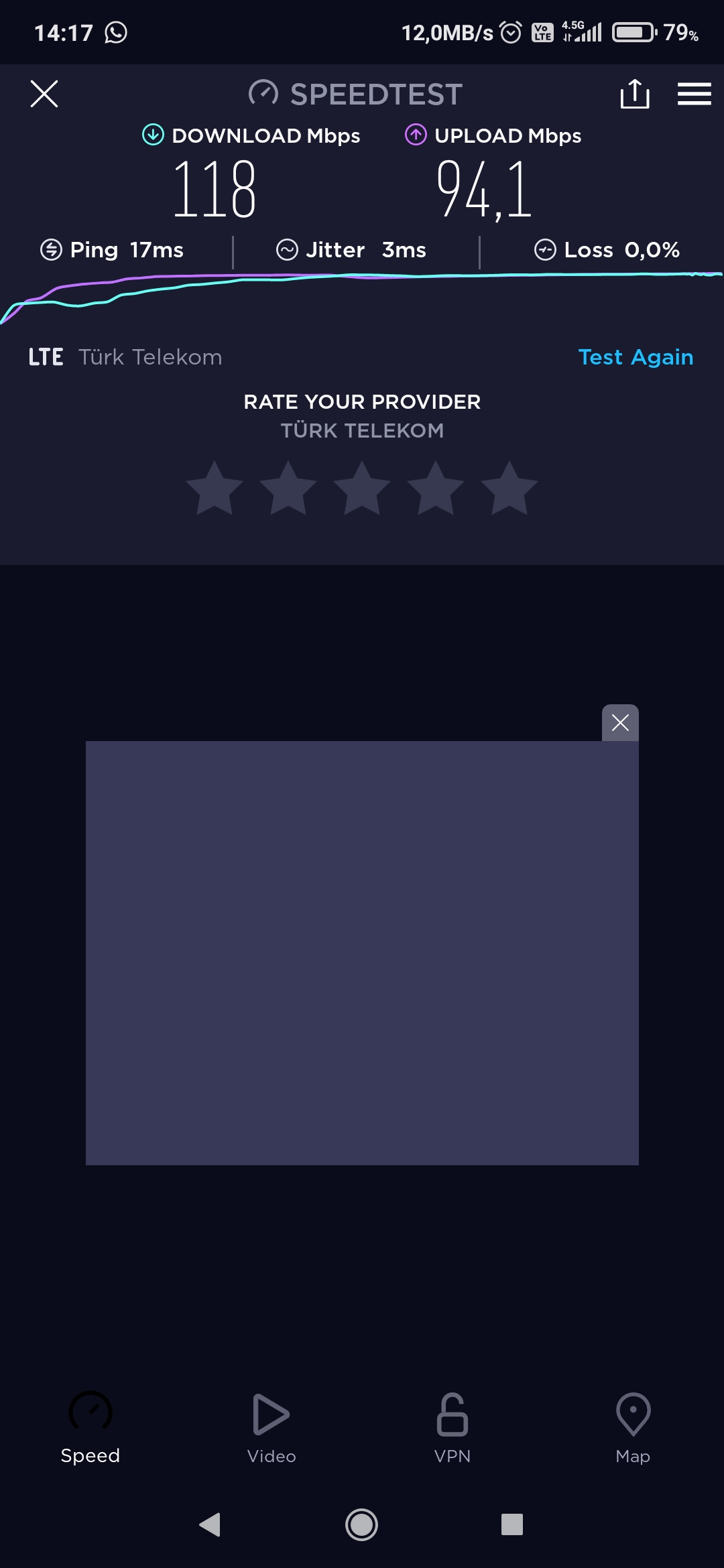Image resolution: width=724 pixels, height=1568 pixels.
Task: Go to the home screen
Action: [361, 1524]
